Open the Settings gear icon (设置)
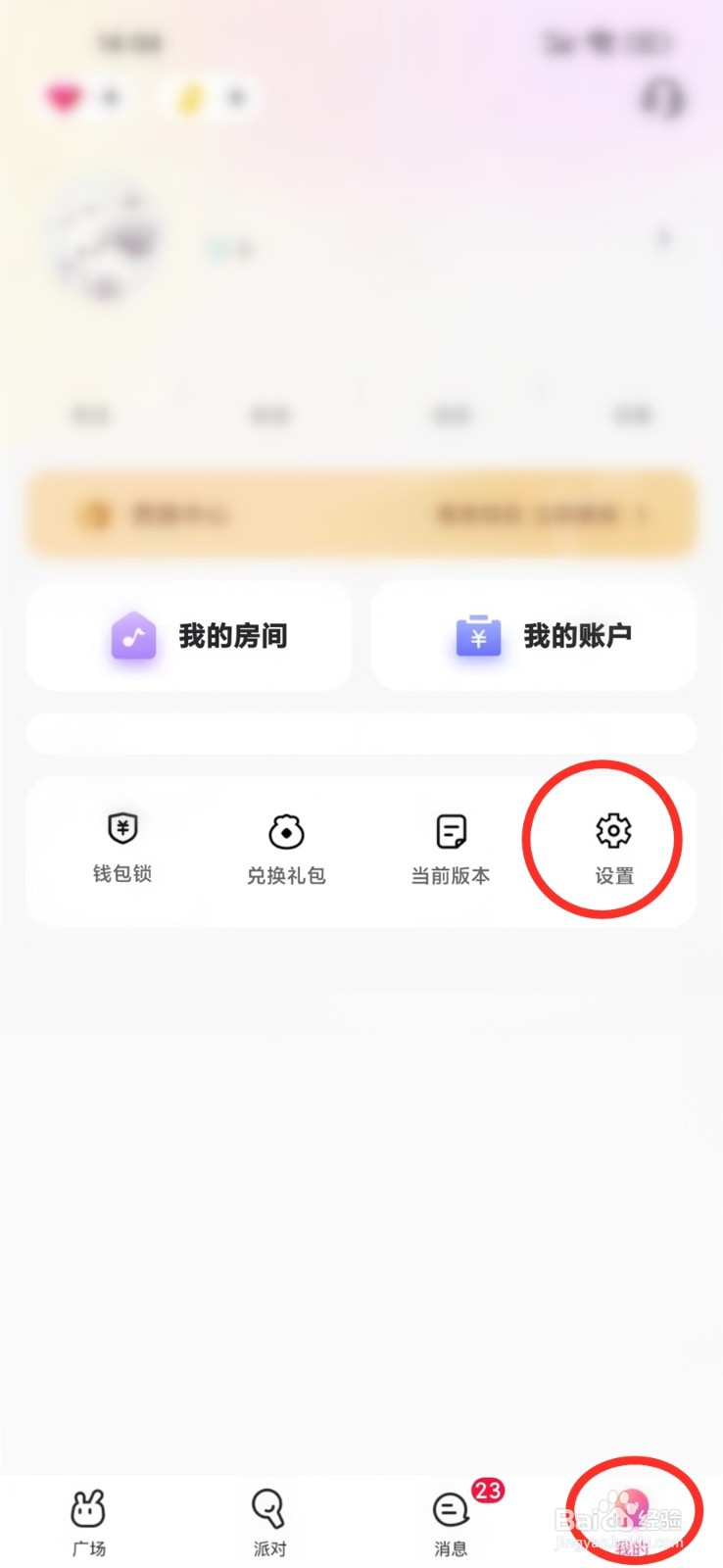The height and width of the screenshot is (1568, 723). [614, 831]
